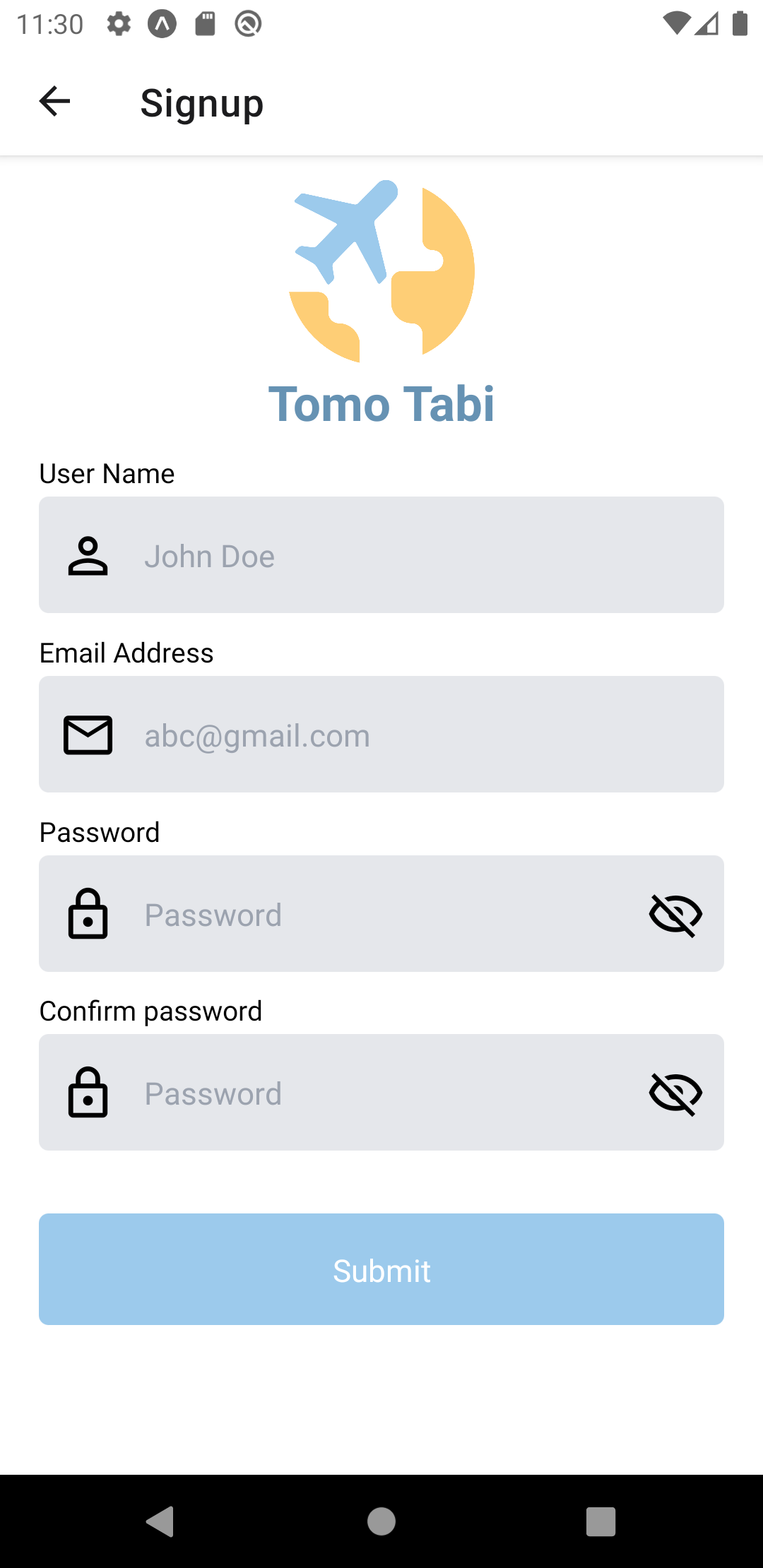Reveal the Confirm password with the eye toggle

coord(674,1092)
